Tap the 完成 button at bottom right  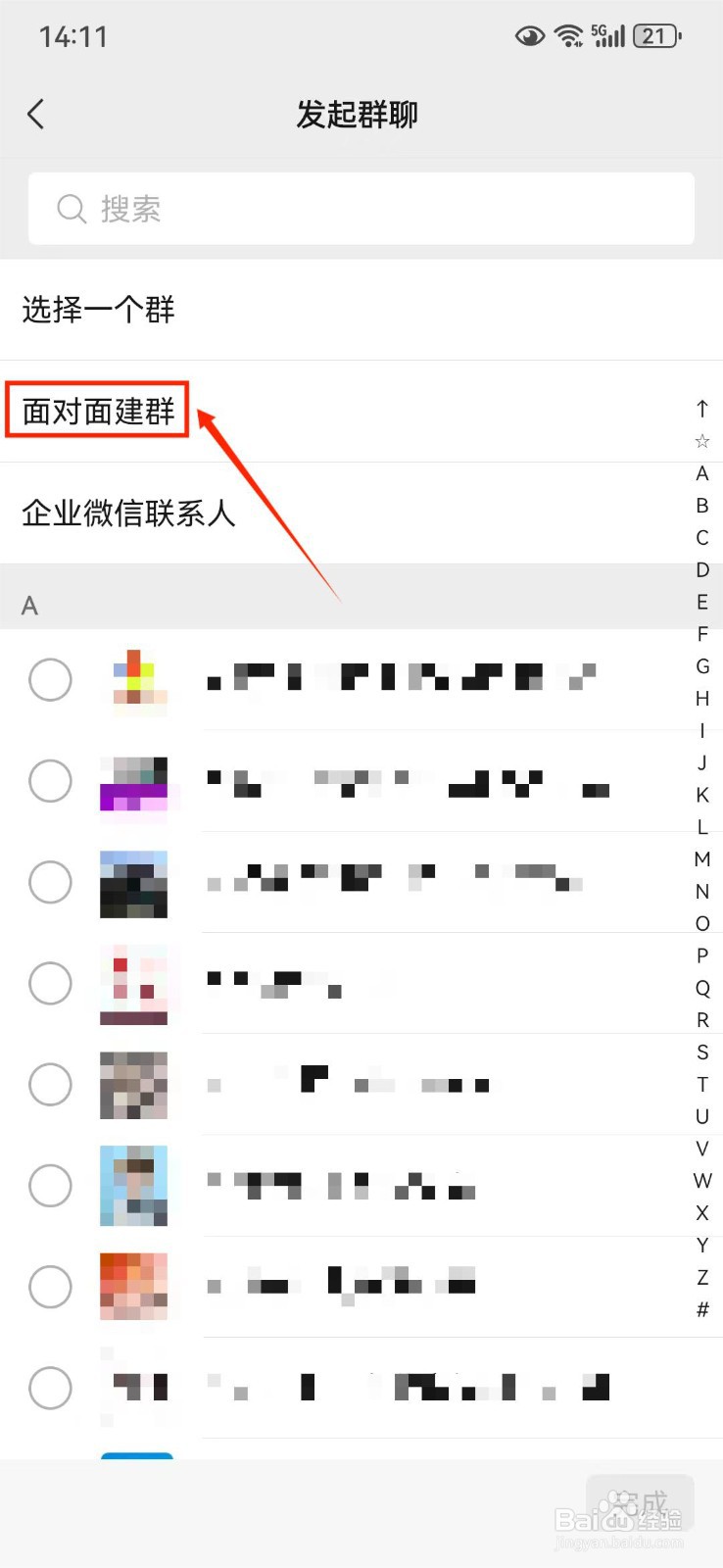point(639,1500)
